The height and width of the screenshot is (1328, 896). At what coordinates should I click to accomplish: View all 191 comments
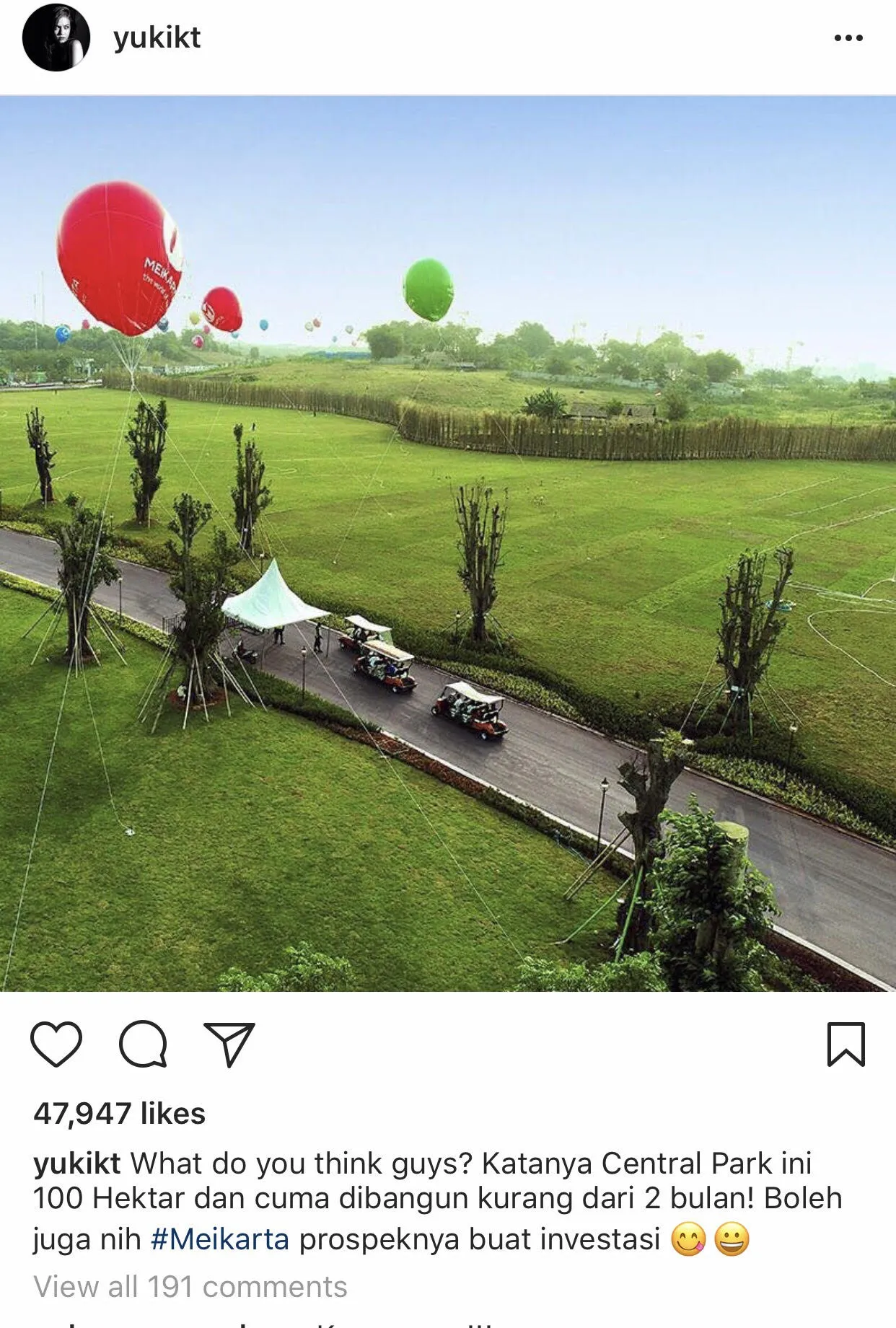tap(190, 1287)
